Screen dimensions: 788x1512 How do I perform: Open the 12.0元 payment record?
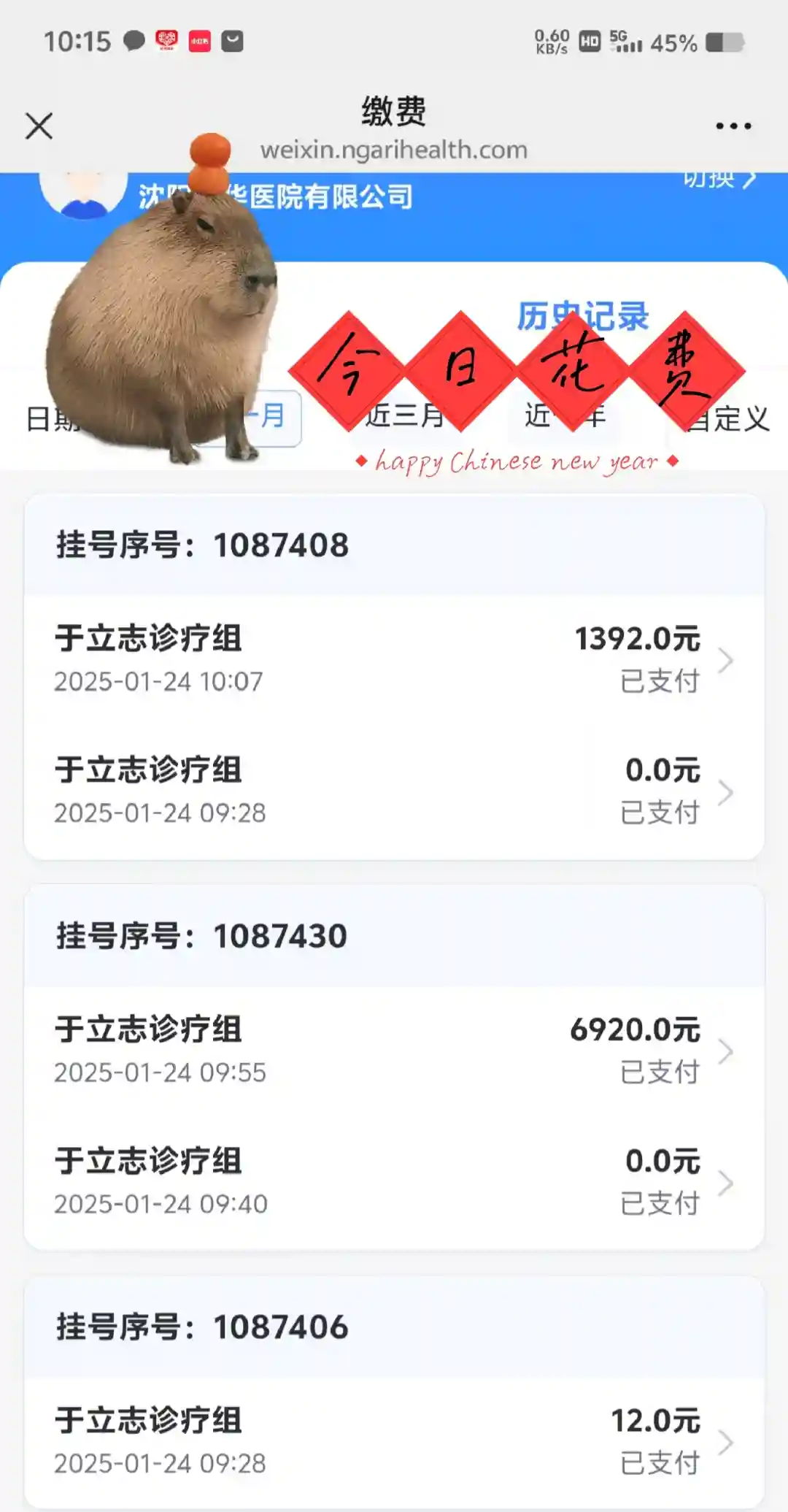click(394, 1441)
